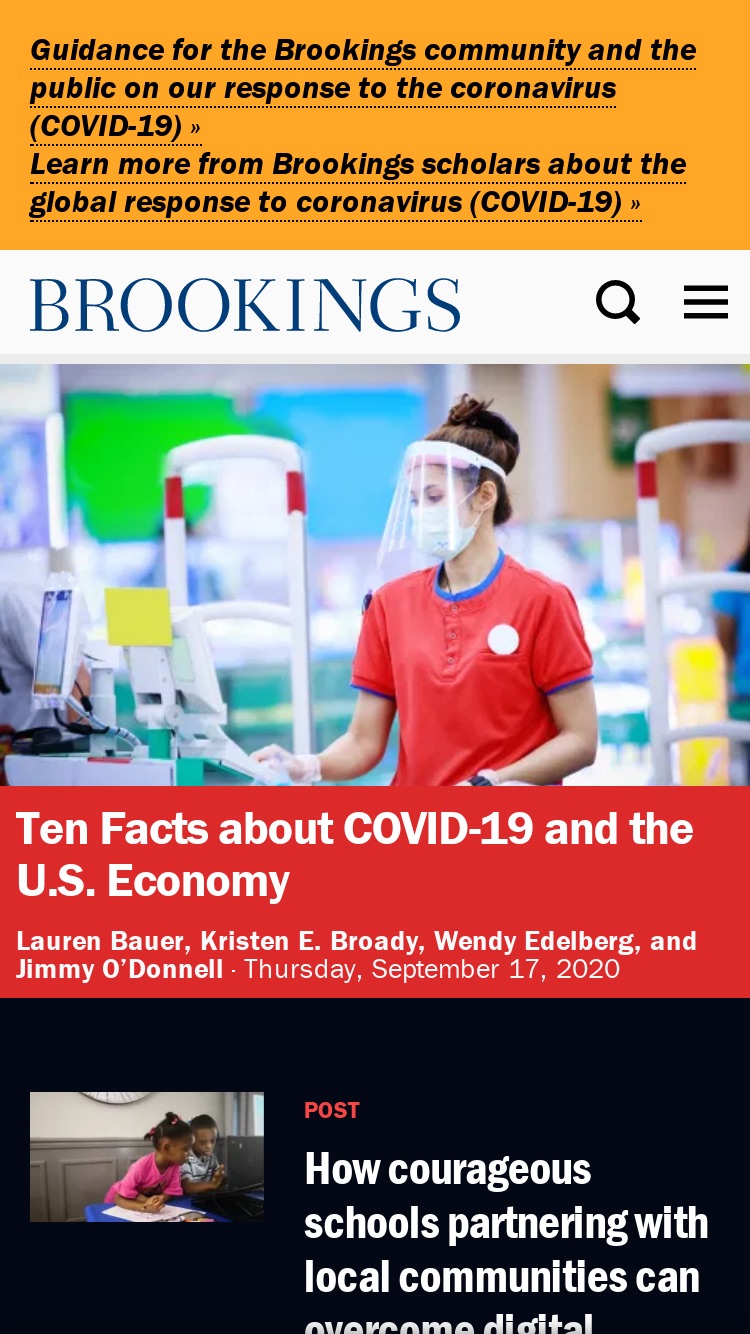Screen dimensions: 750x1334
Task: Open the hamburger menu
Action: click(x=706, y=302)
